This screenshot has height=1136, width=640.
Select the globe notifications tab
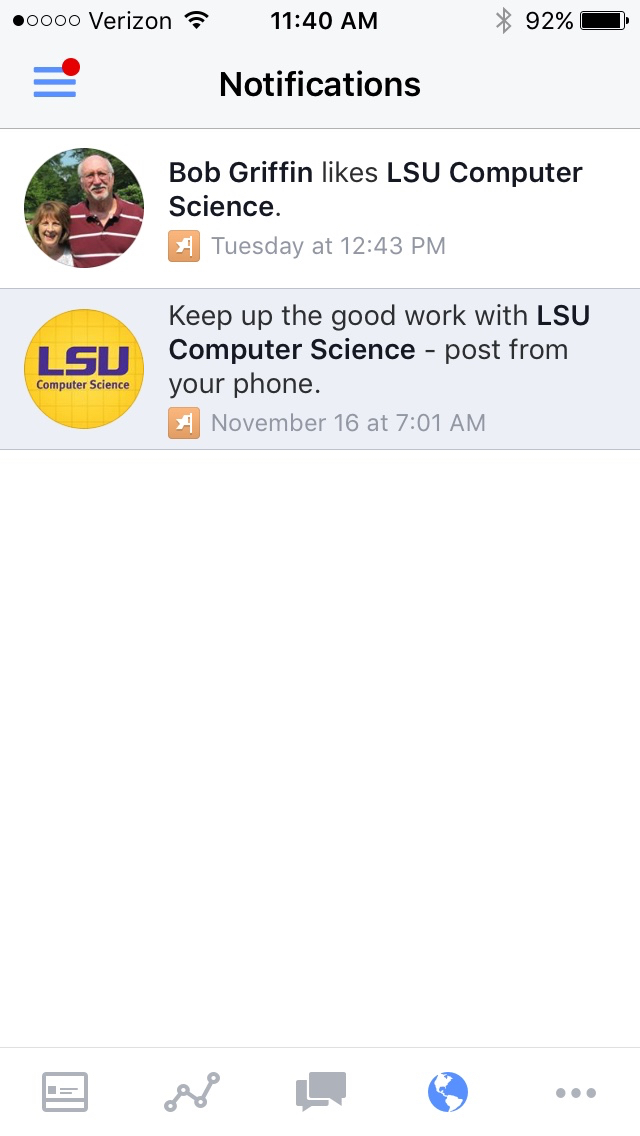tap(448, 1092)
